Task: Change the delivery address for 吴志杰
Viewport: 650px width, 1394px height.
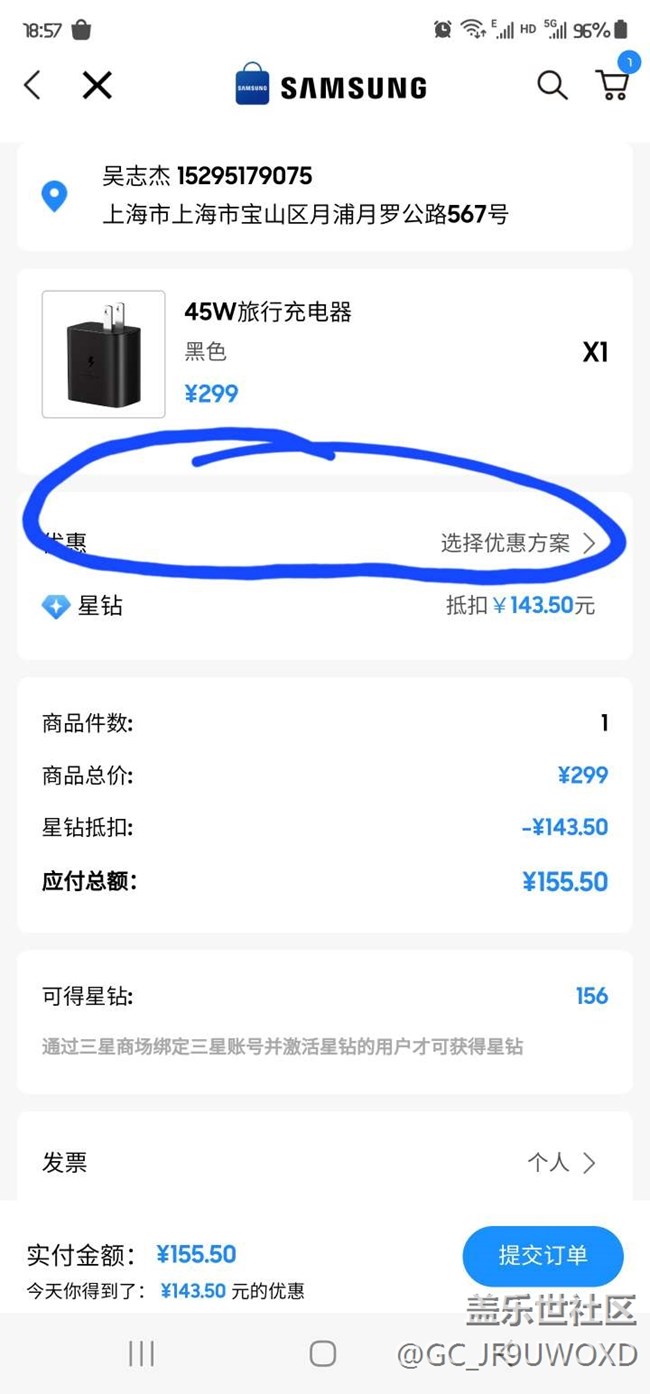Action: click(325, 196)
